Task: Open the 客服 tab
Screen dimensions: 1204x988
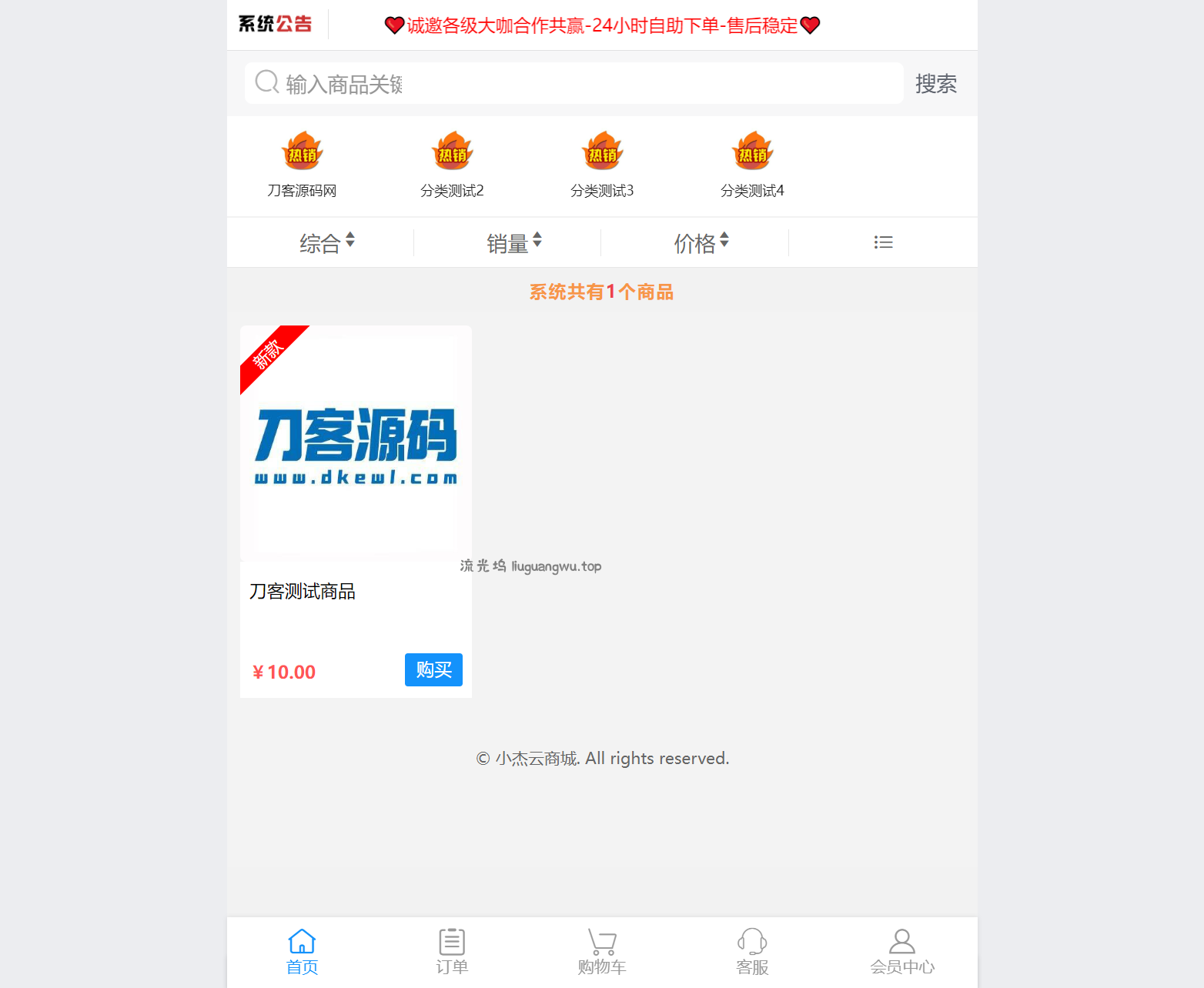Action: [x=752, y=952]
